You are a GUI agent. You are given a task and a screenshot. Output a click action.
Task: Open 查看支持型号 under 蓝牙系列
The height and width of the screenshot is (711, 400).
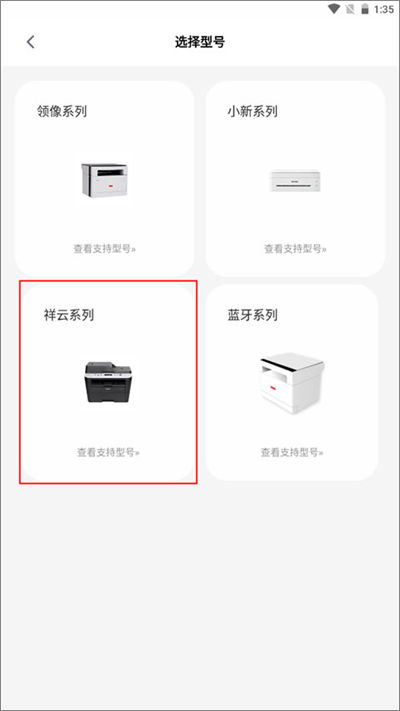[x=292, y=452]
